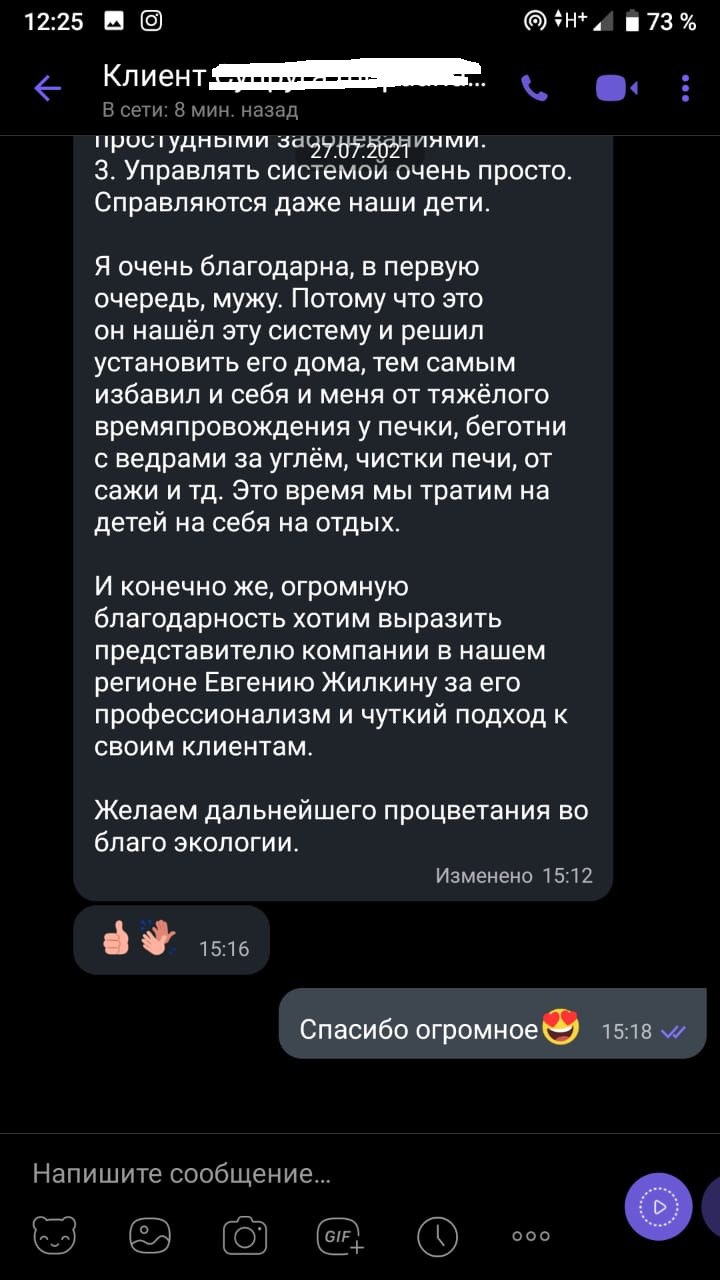Screen dimensions: 720x1280
Task: Open the camera to take a photo
Action: pos(244,1236)
